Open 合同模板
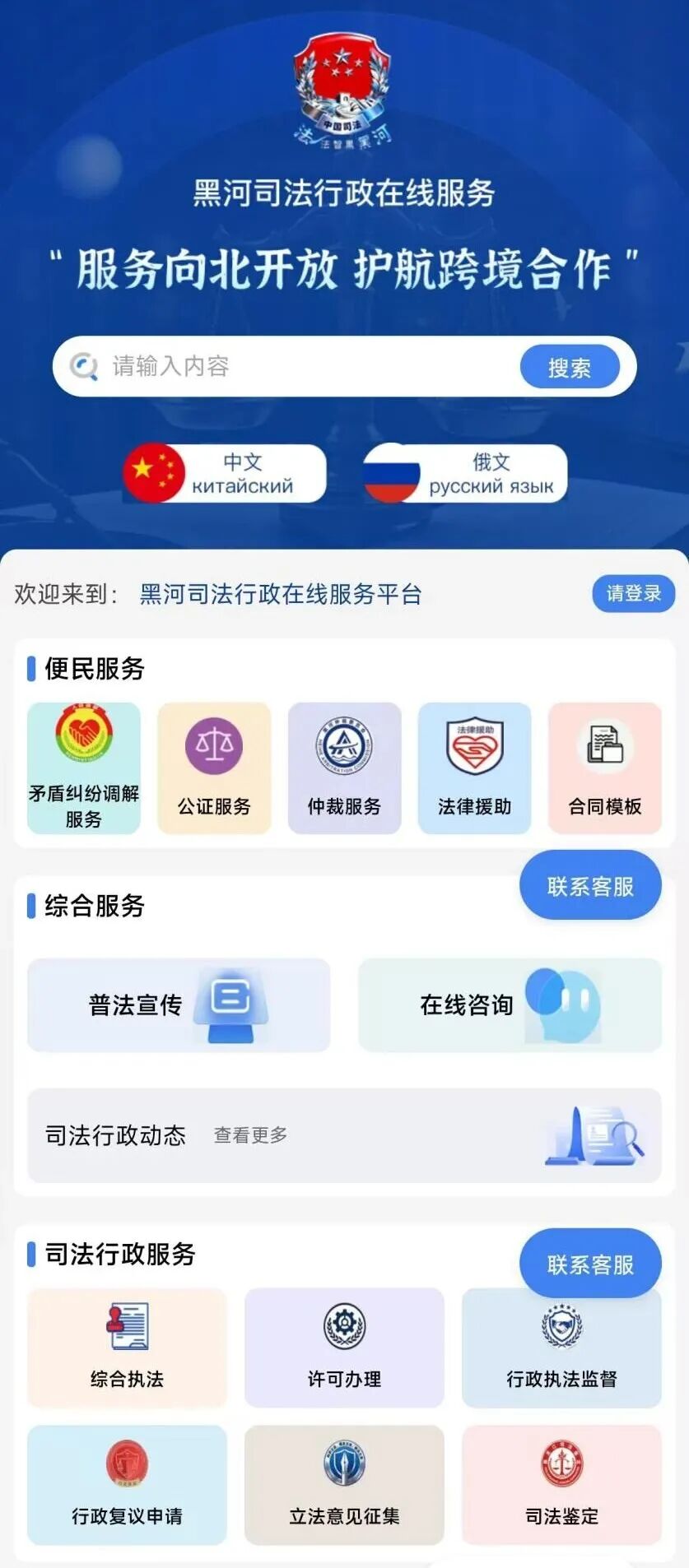This screenshot has height=1568, width=689. (x=604, y=768)
